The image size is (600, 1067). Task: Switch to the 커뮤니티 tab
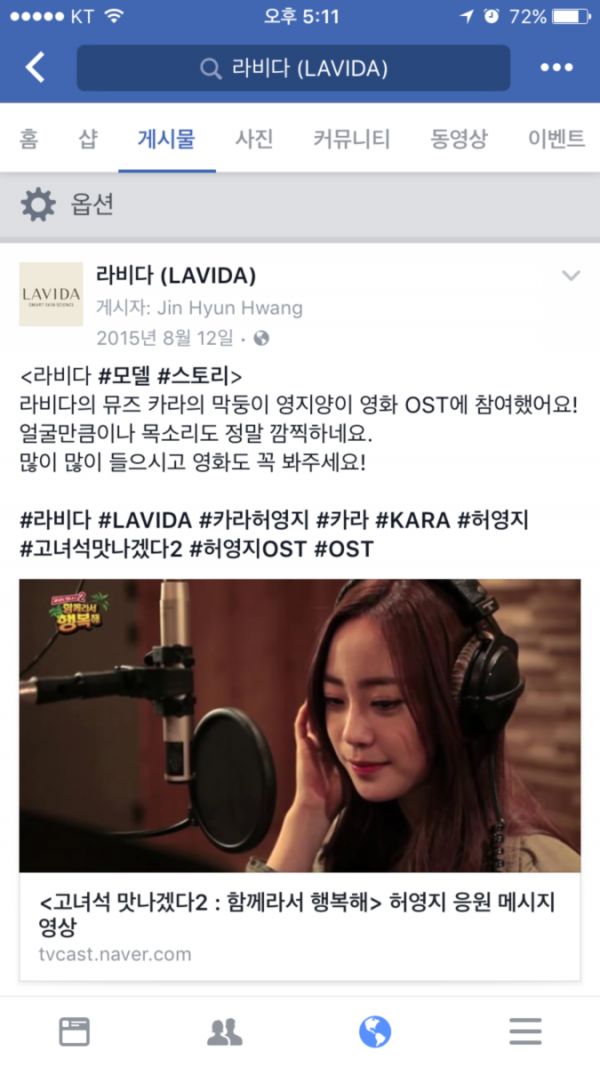coord(351,139)
